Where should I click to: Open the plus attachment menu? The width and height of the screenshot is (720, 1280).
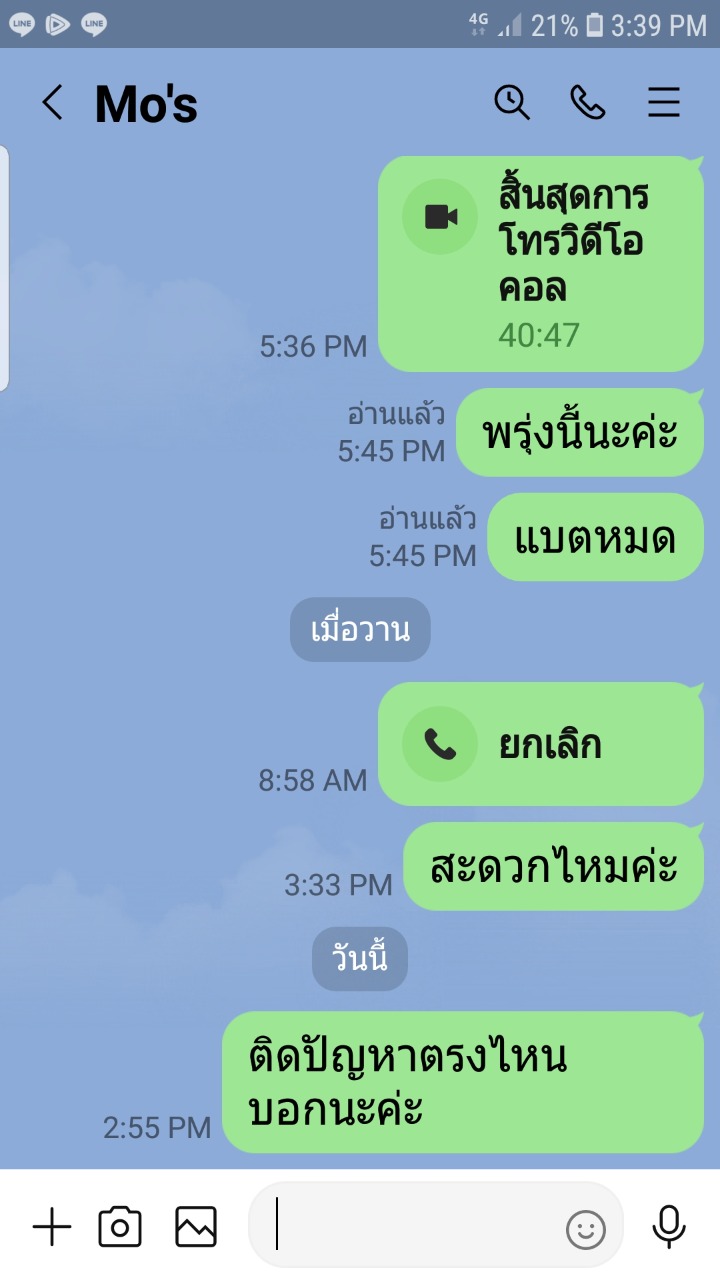click(x=52, y=1226)
